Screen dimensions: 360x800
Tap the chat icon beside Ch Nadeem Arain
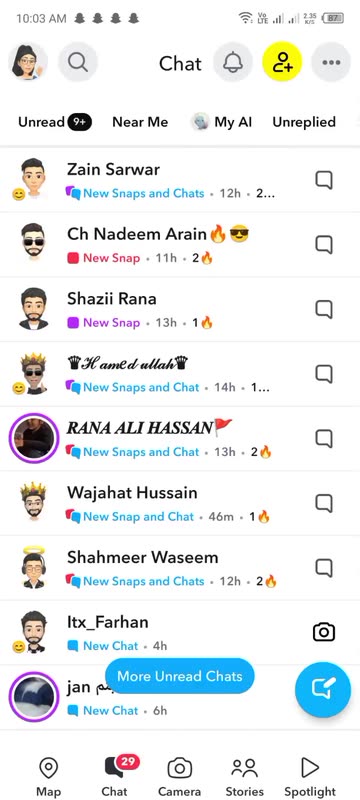tap(324, 245)
